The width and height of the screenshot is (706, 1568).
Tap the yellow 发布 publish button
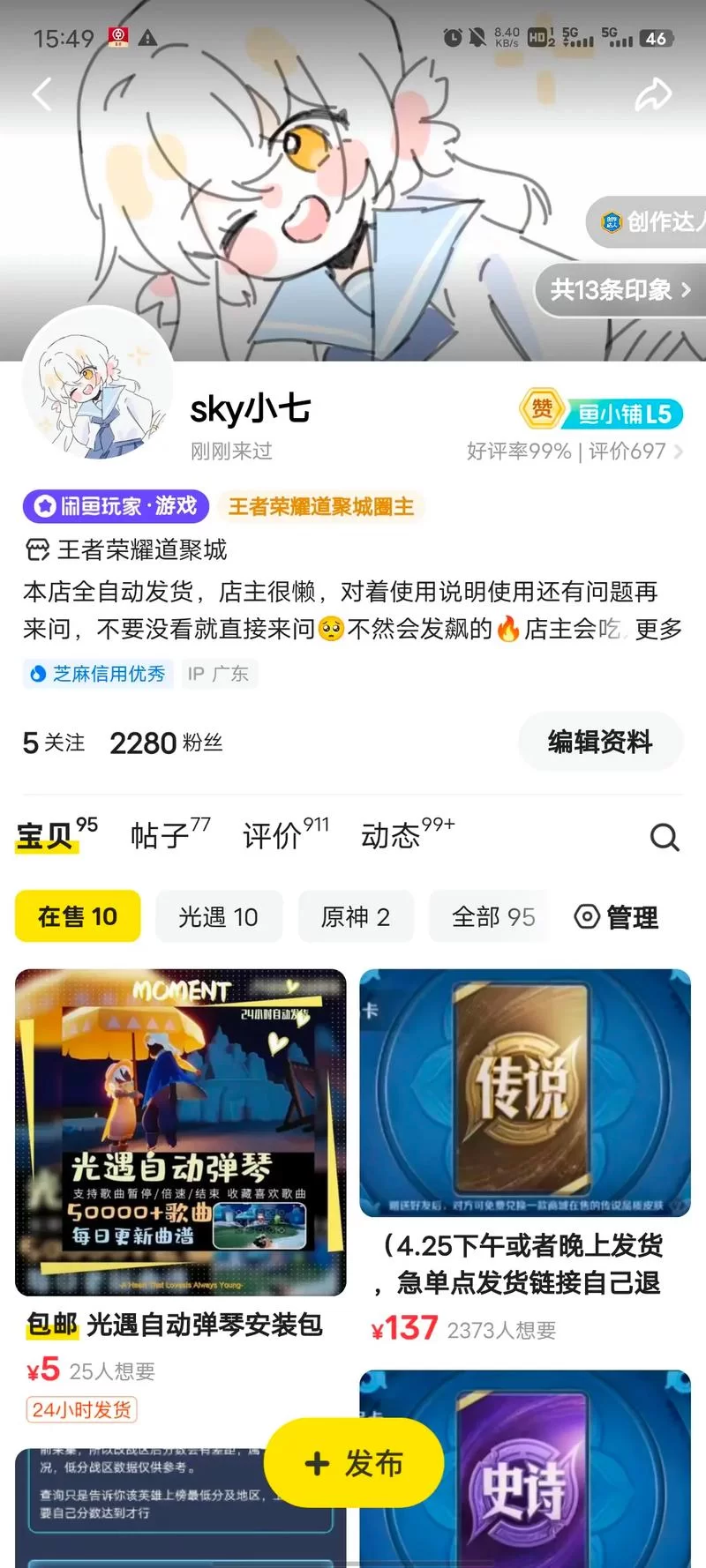coord(353,1462)
